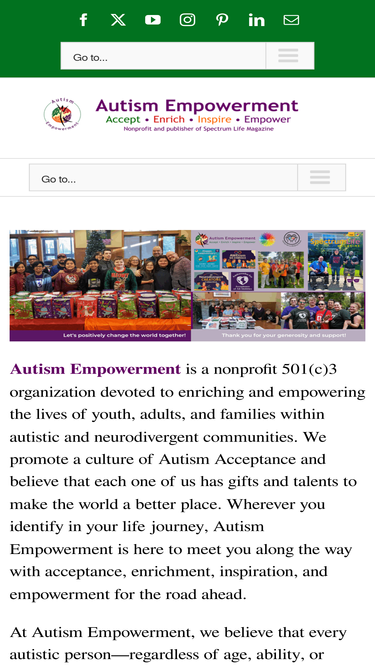Tap the Autism Empowerment header logo
The image size is (375, 667).
(x=170, y=115)
